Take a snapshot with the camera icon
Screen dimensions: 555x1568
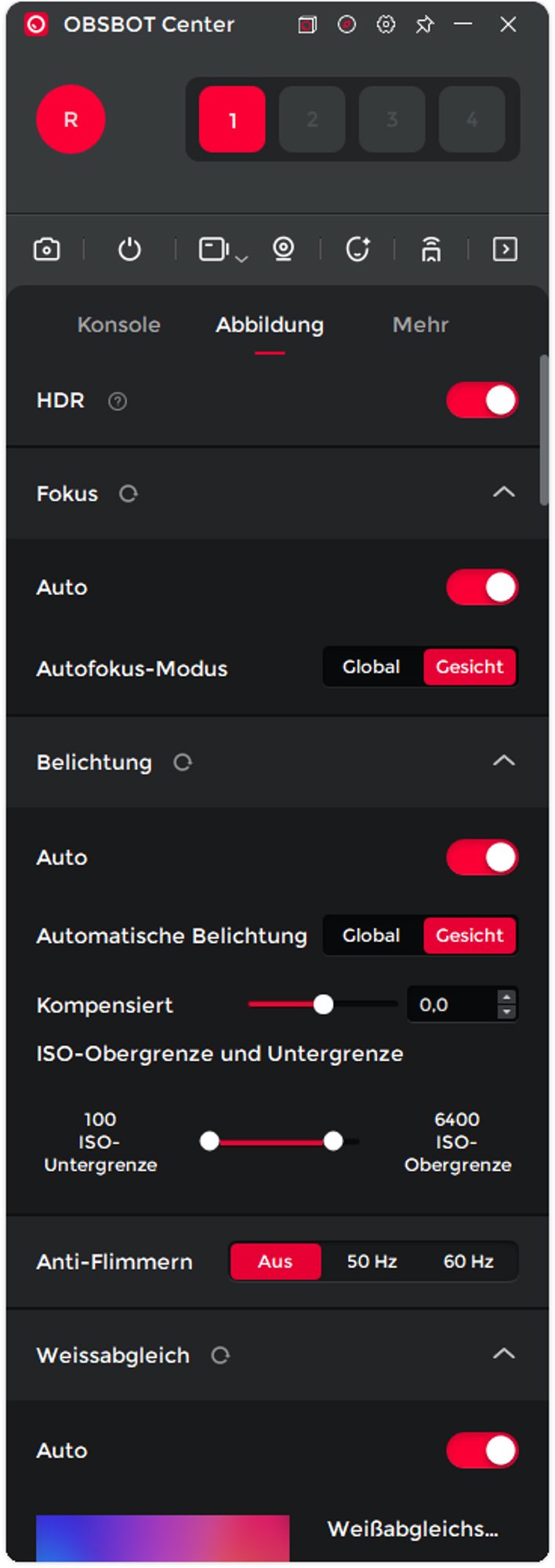[x=47, y=249]
